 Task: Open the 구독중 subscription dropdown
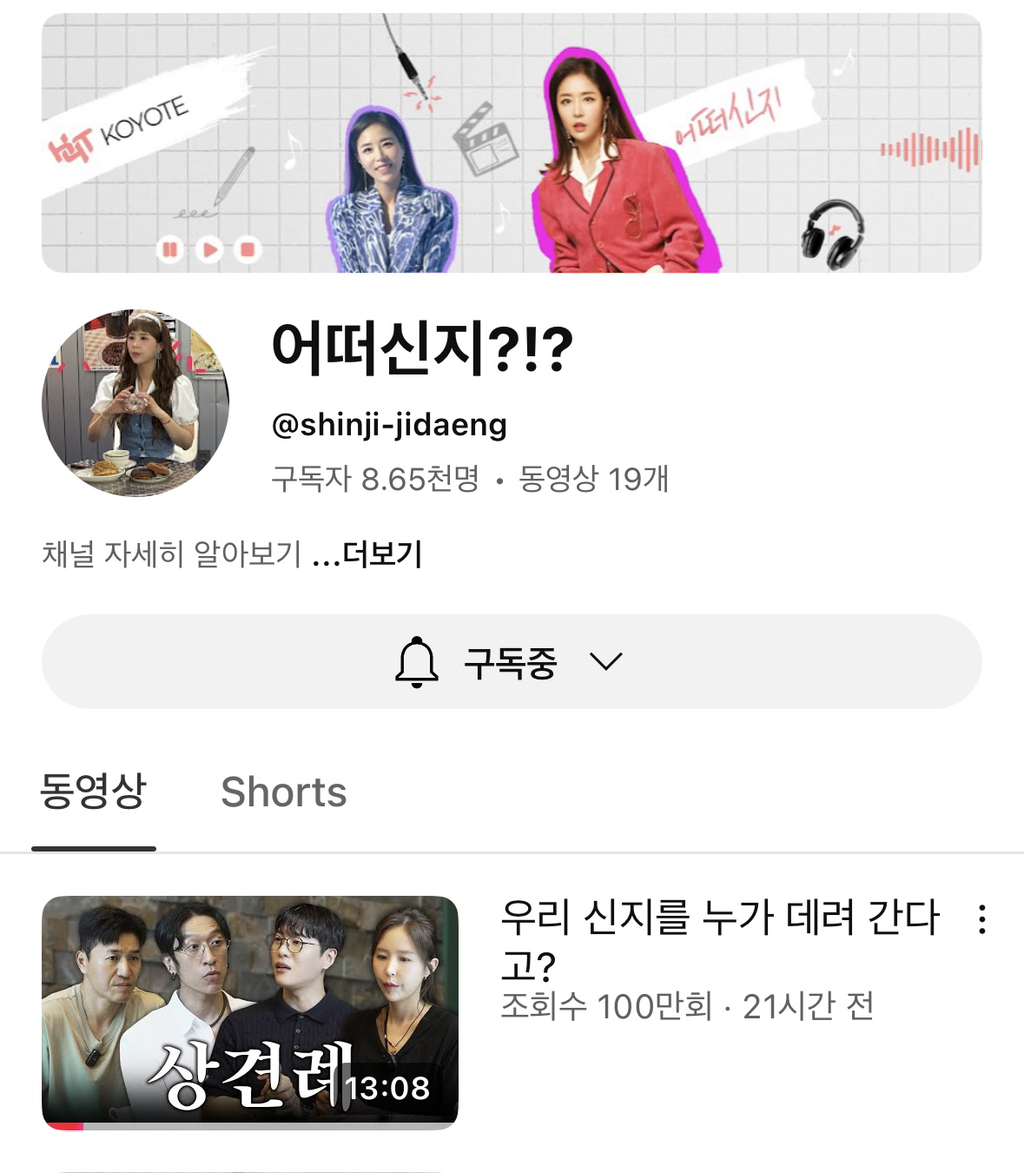pyautogui.click(x=511, y=662)
